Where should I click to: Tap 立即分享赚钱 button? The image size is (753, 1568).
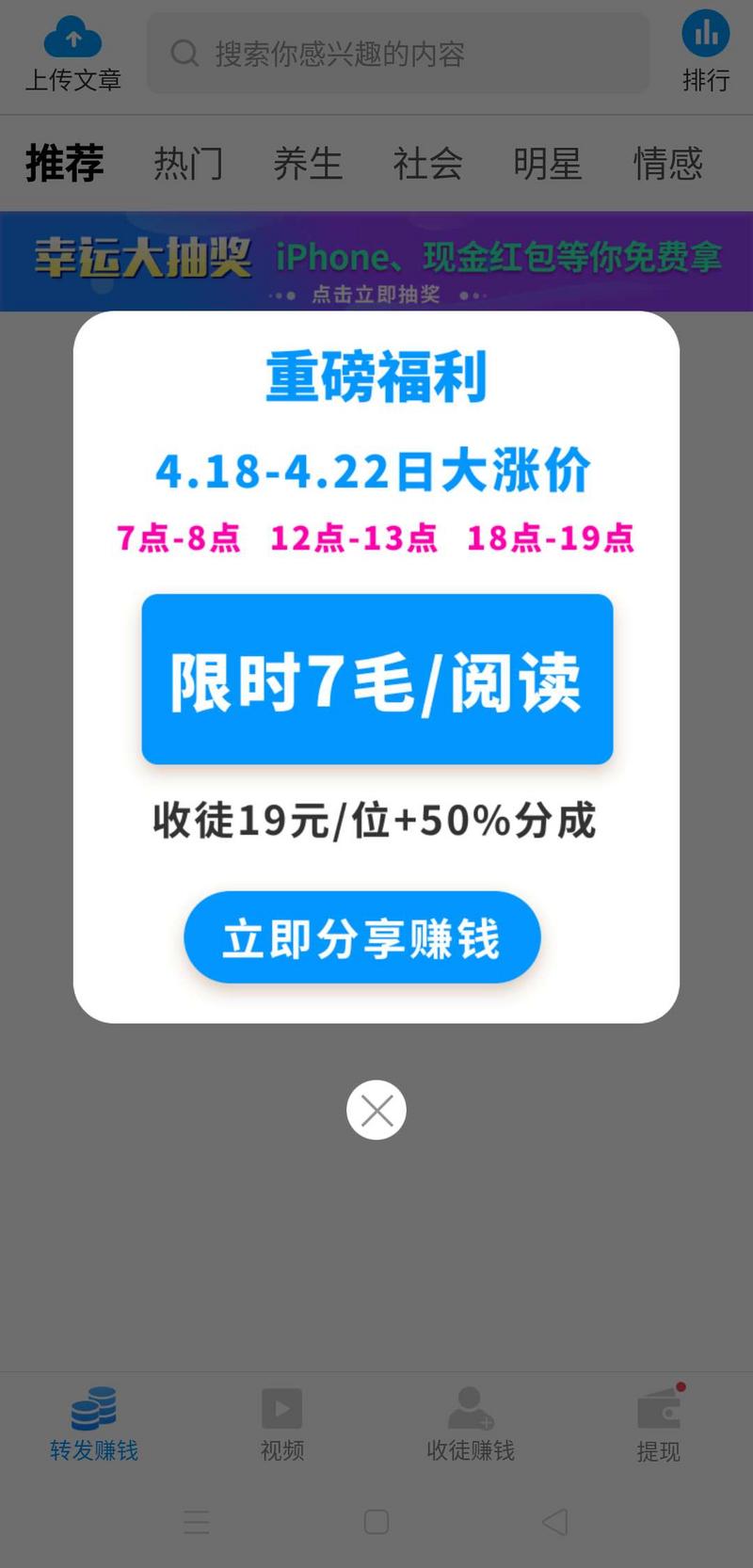[362, 937]
